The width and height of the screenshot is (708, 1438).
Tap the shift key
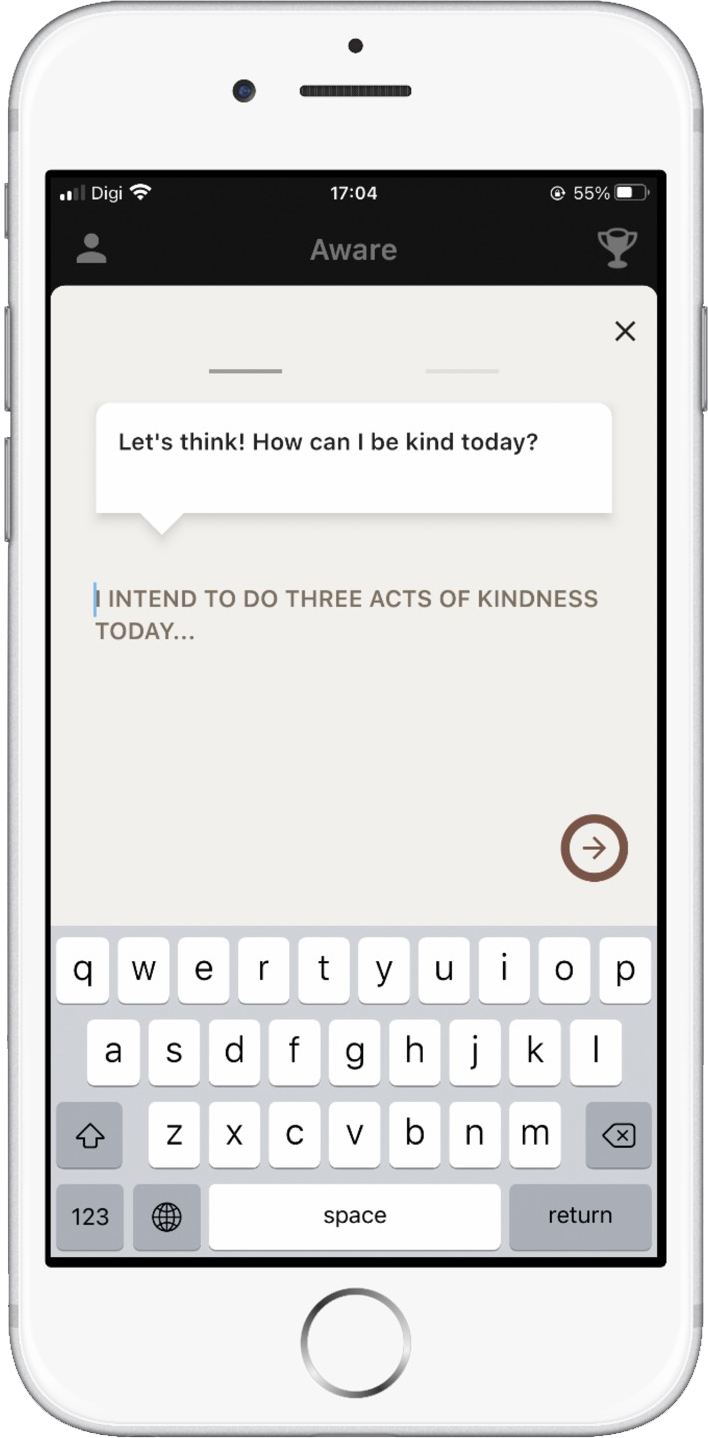pyautogui.click(x=90, y=1135)
